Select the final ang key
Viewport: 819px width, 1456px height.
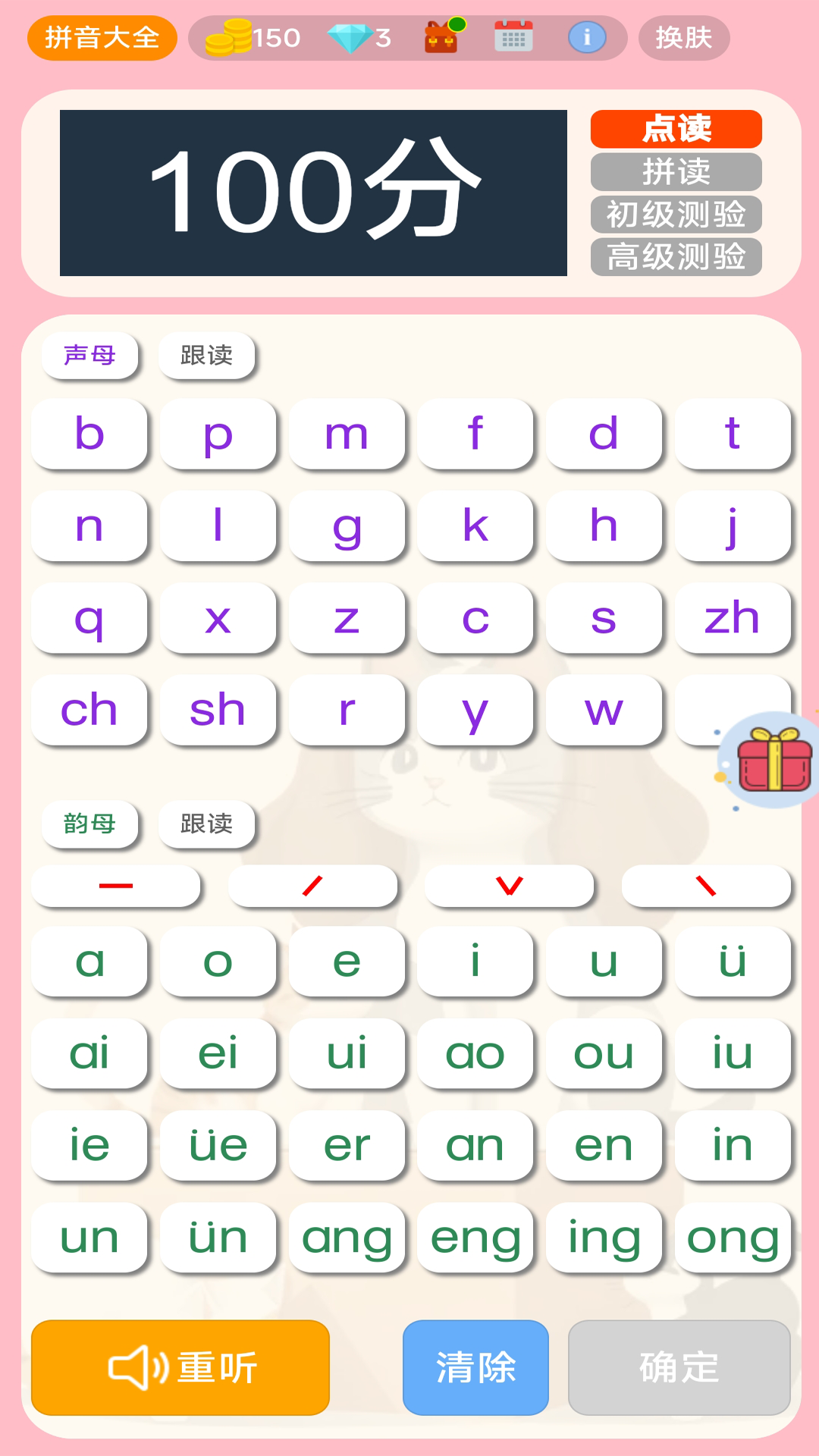pyautogui.click(x=347, y=1238)
